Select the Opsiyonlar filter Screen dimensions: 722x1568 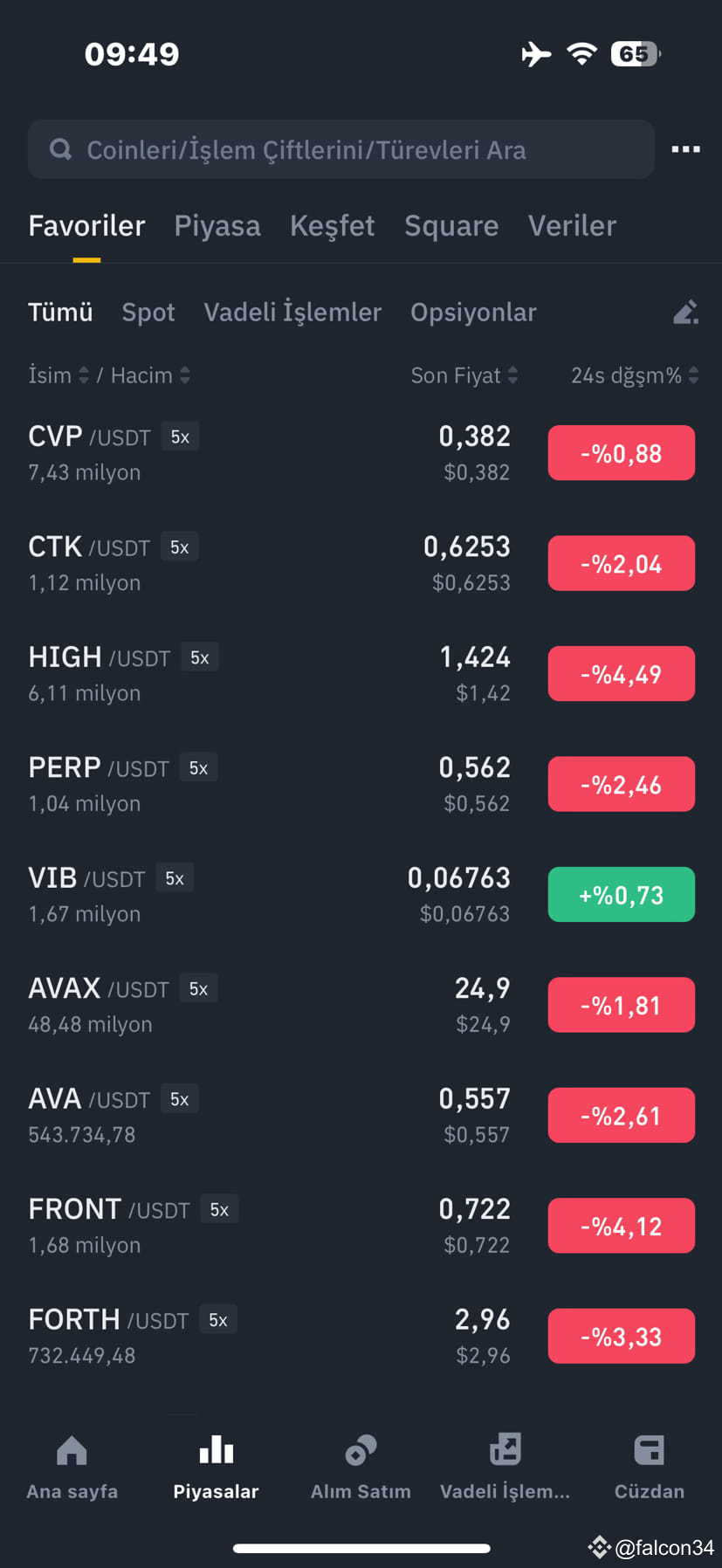(472, 312)
